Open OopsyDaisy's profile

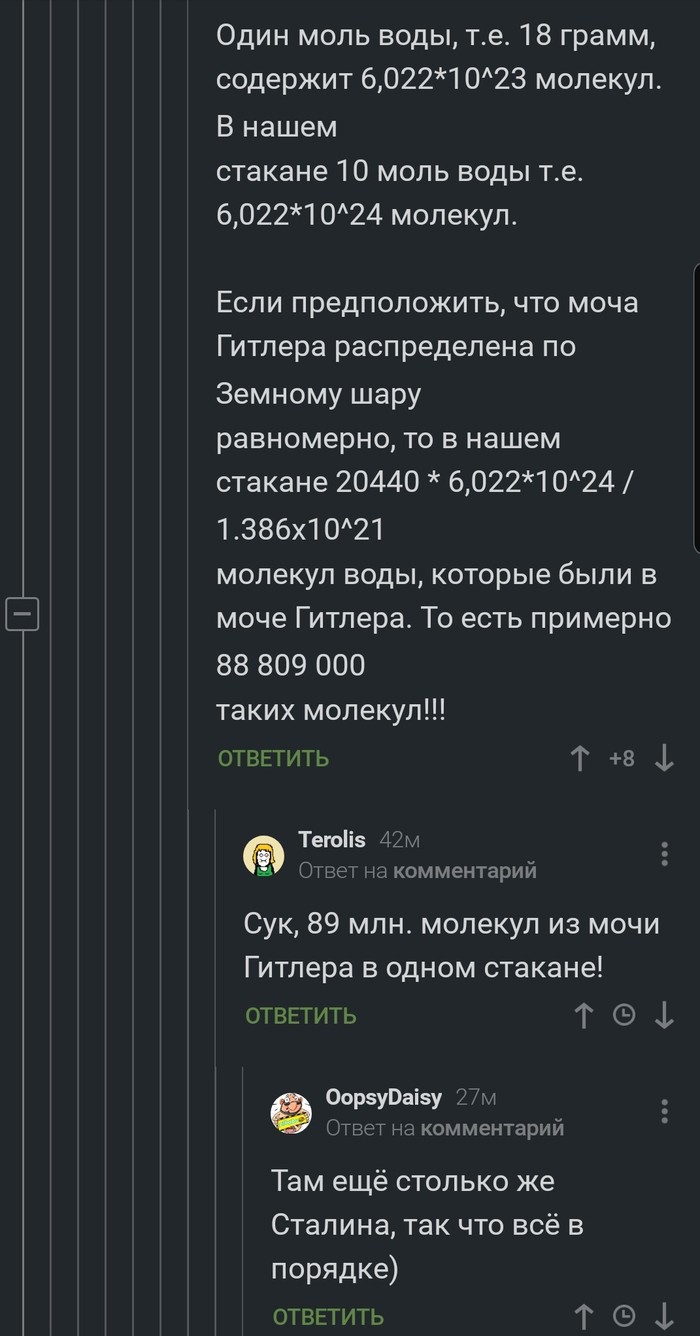(x=383, y=1097)
